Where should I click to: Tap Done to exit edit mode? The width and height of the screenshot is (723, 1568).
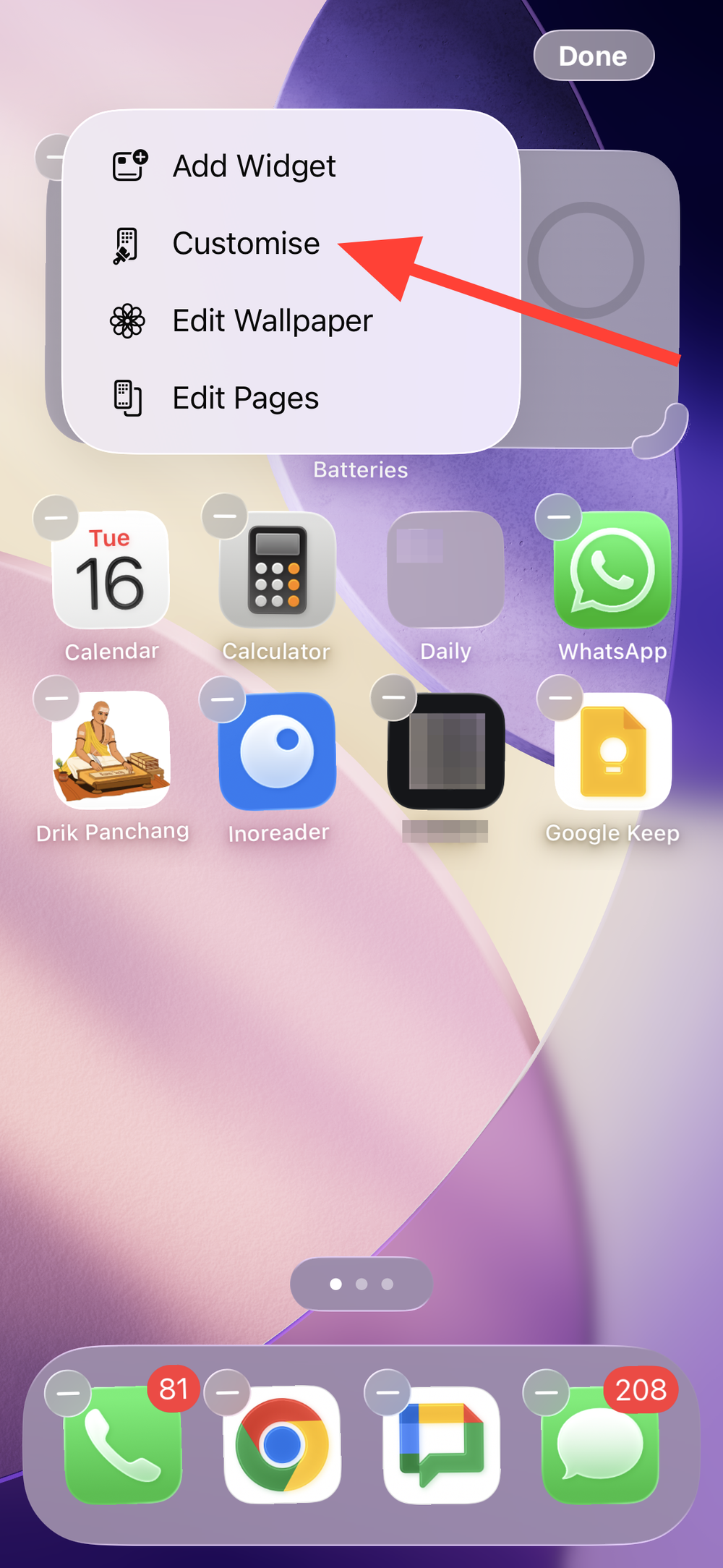(x=594, y=56)
